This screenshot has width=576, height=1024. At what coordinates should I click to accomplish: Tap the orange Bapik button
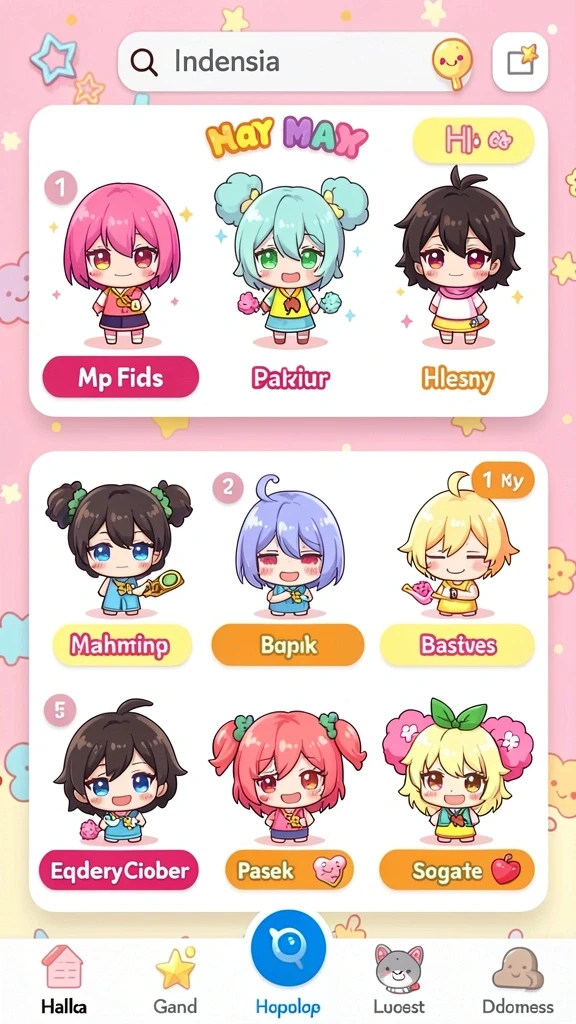pyautogui.click(x=288, y=645)
